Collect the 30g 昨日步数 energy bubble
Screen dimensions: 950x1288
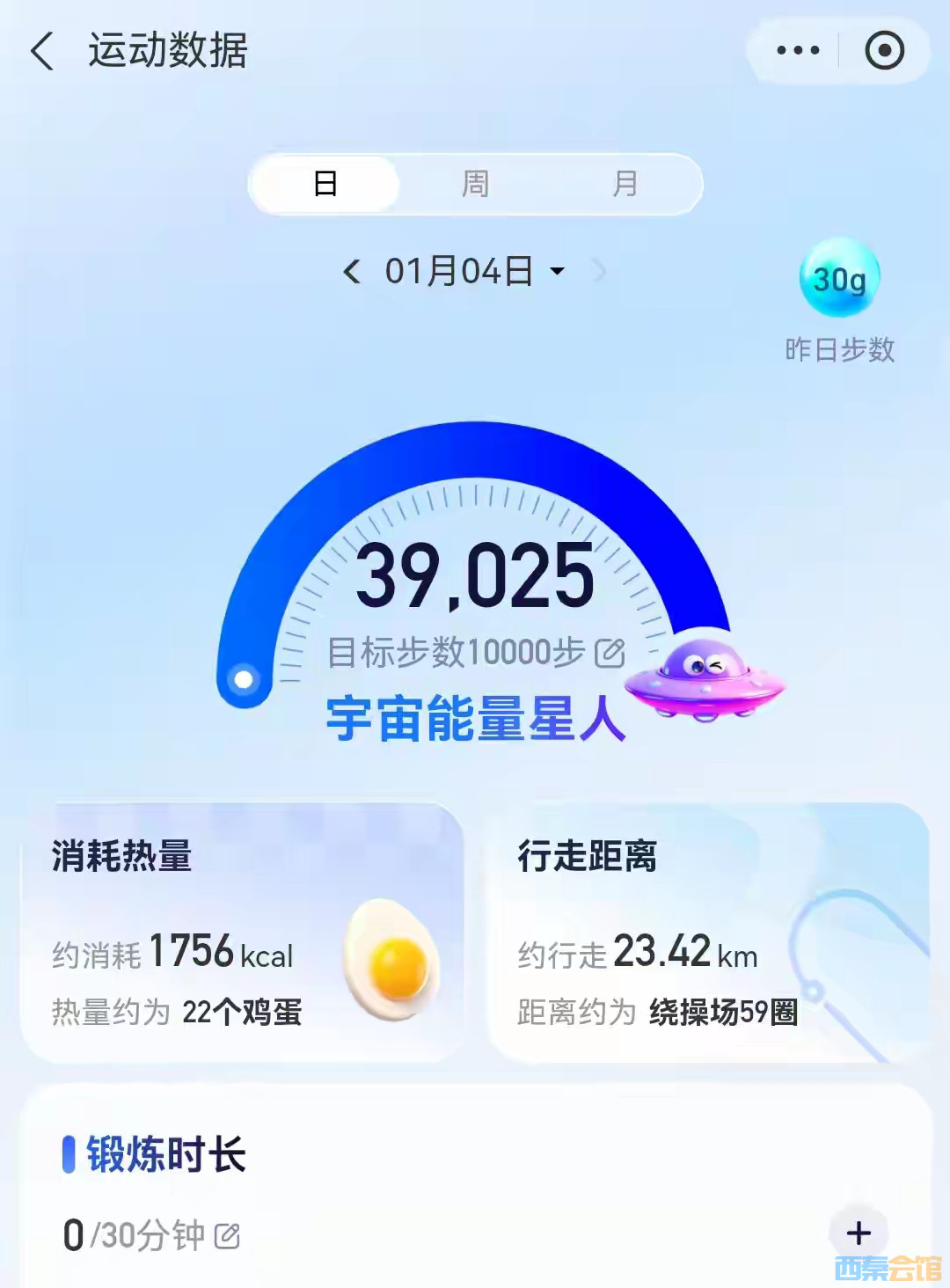click(839, 279)
